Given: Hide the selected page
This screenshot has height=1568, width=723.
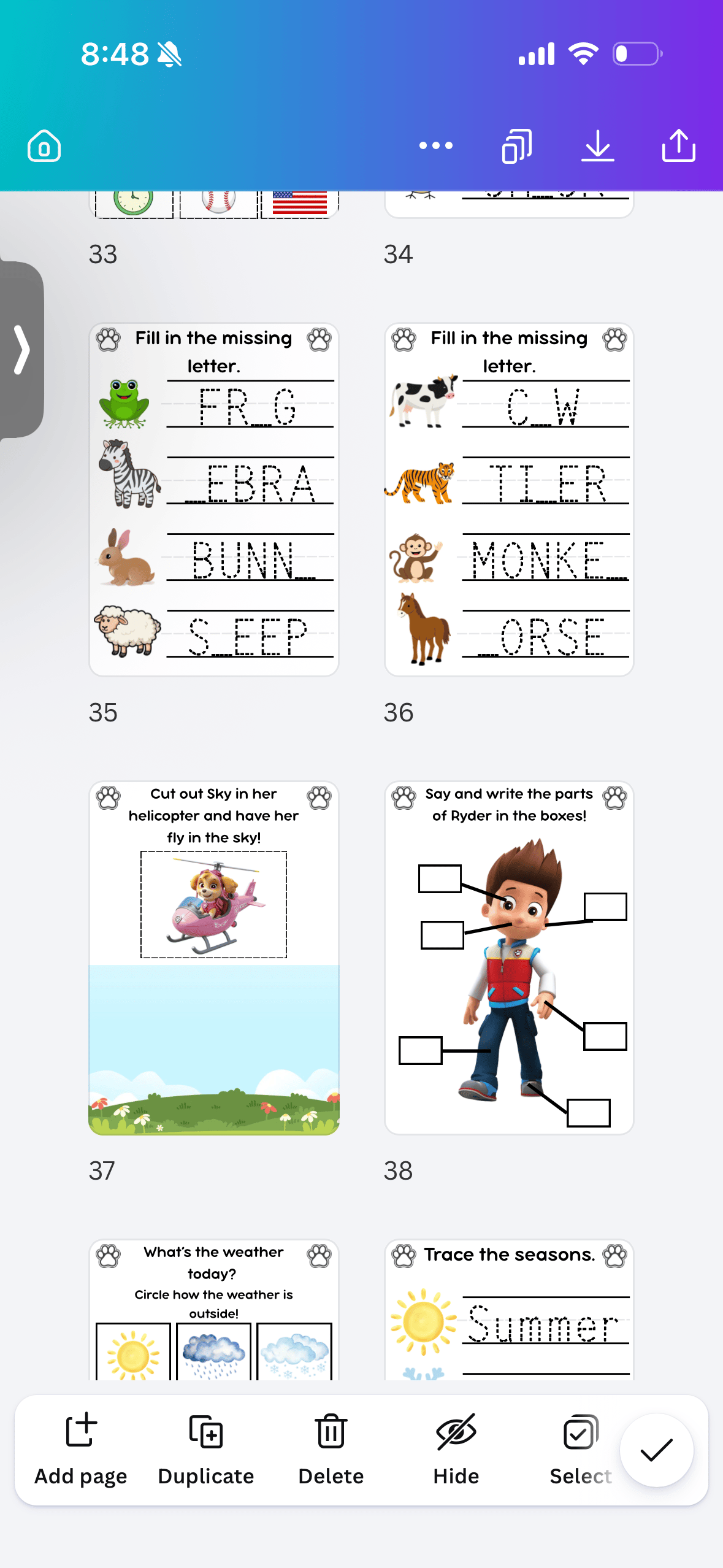Looking at the screenshot, I should [x=456, y=1450].
